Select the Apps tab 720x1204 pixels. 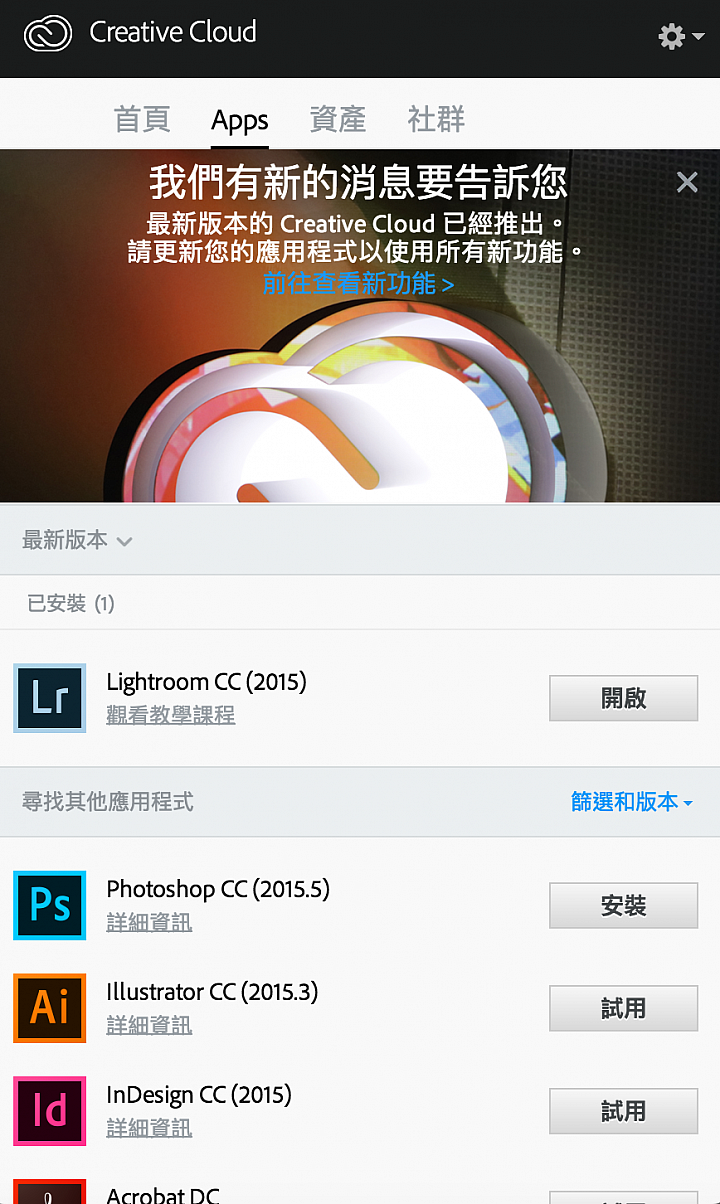(x=240, y=121)
